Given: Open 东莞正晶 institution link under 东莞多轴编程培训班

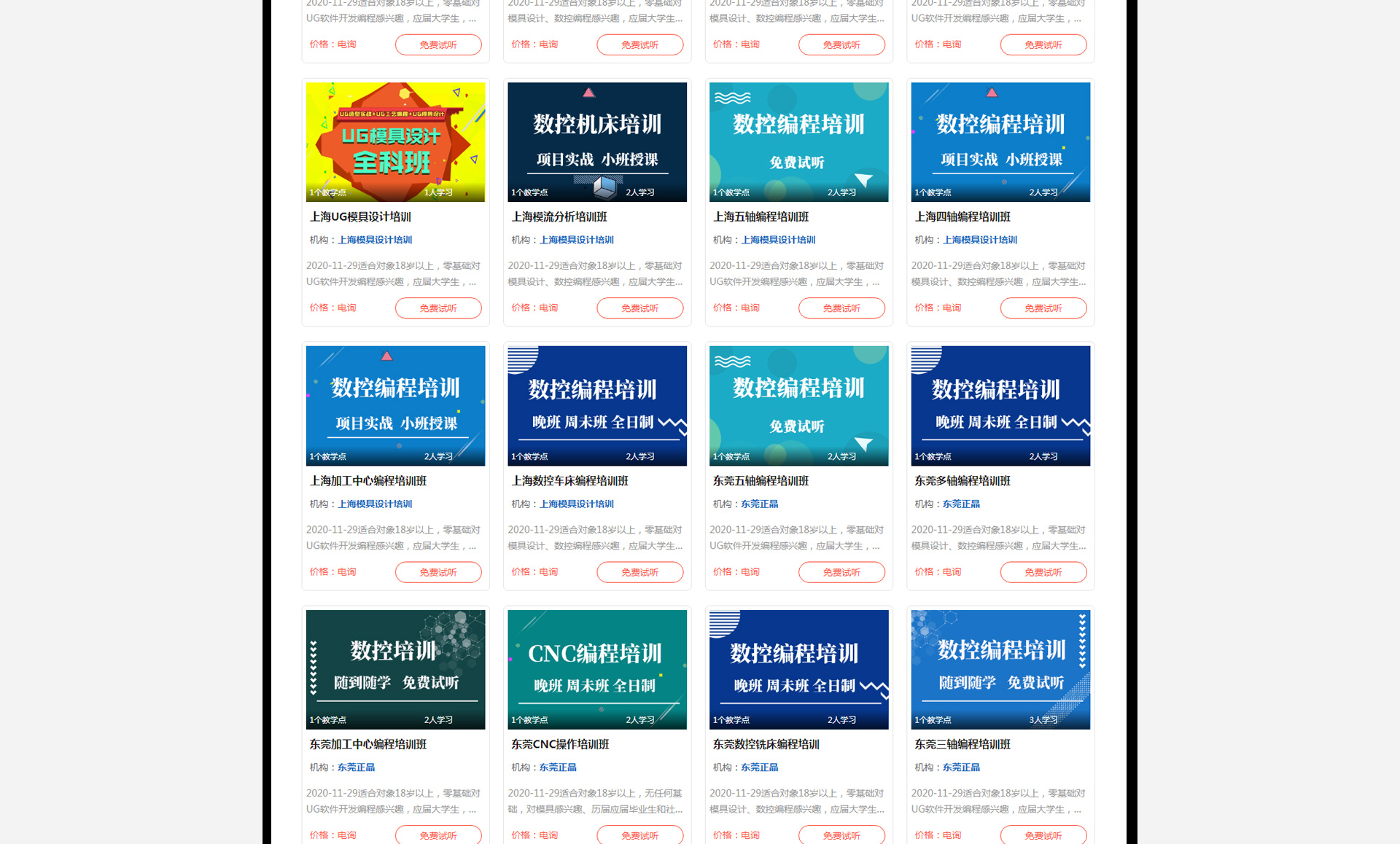Looking at the screenshot, I should (x=960, y=504).
